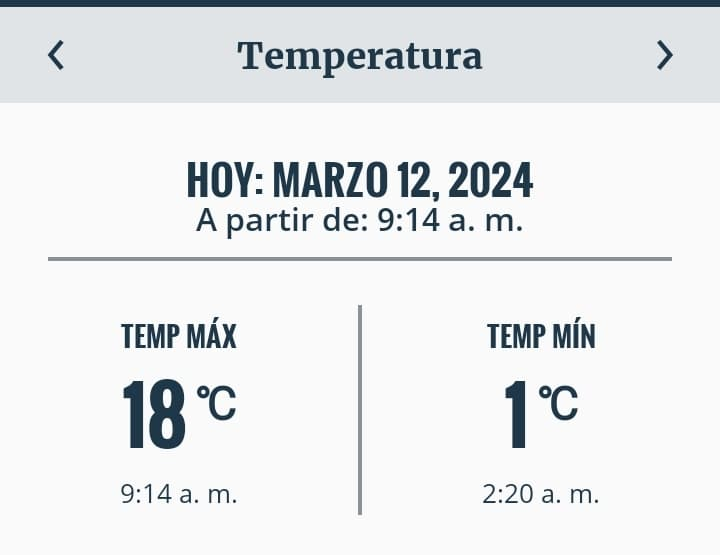The width and height of the screenshot is (720, 555).
Task: Go to the previous weather panel arrow
Action: click(56, 55)
